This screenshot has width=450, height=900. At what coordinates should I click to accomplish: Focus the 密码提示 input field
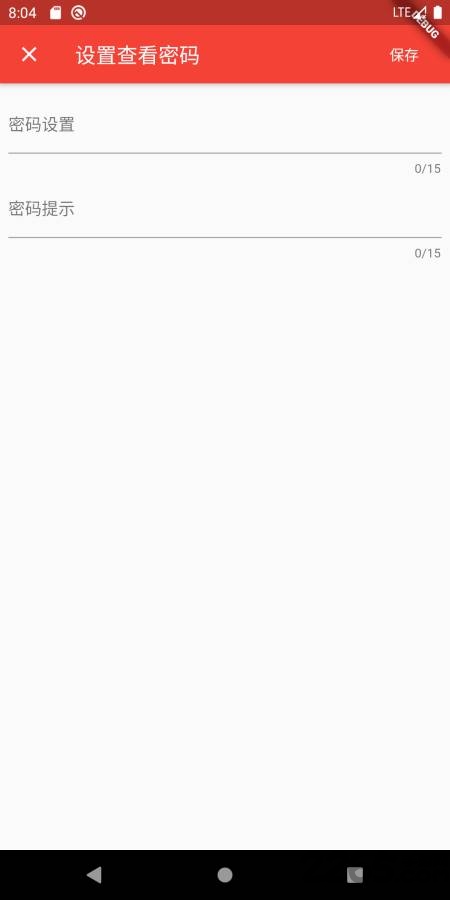point(225,210)
